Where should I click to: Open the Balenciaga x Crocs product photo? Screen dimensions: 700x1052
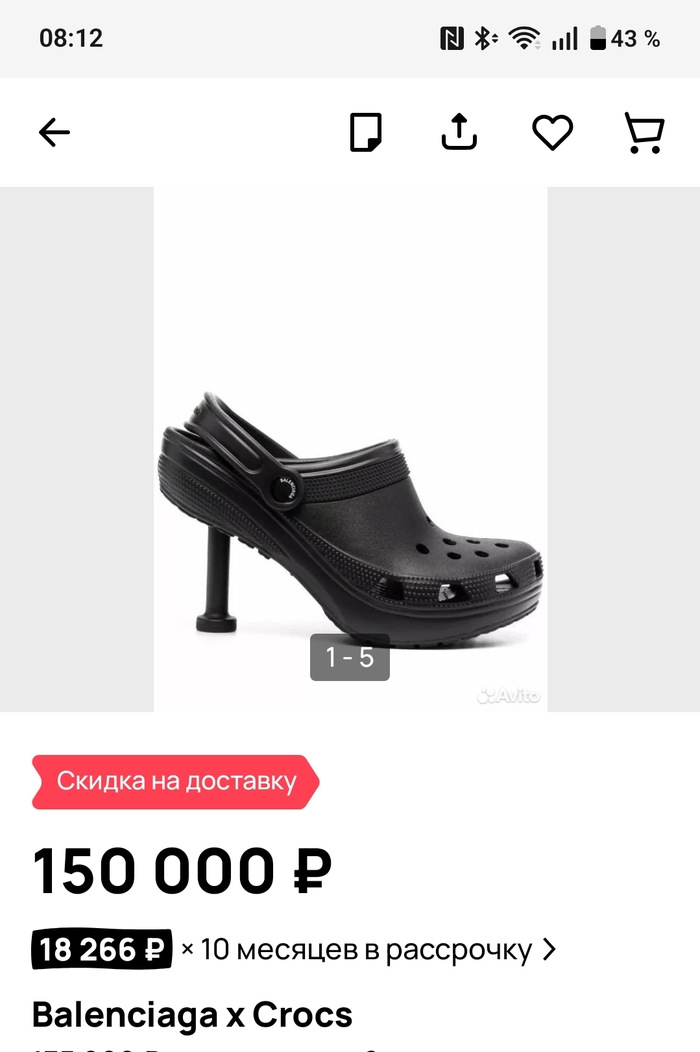tap(350, 450)
